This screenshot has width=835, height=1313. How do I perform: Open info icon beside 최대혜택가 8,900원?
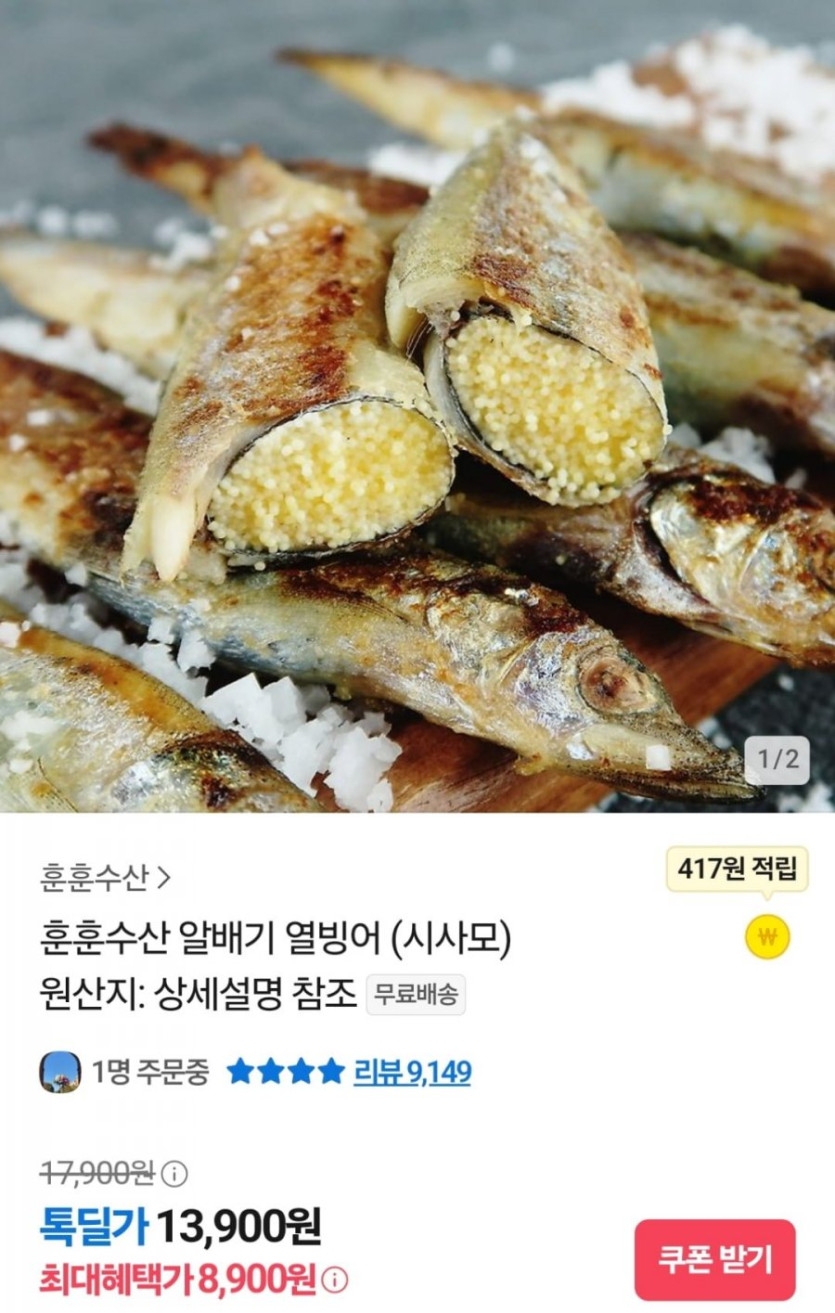(x=336, y=1279)
